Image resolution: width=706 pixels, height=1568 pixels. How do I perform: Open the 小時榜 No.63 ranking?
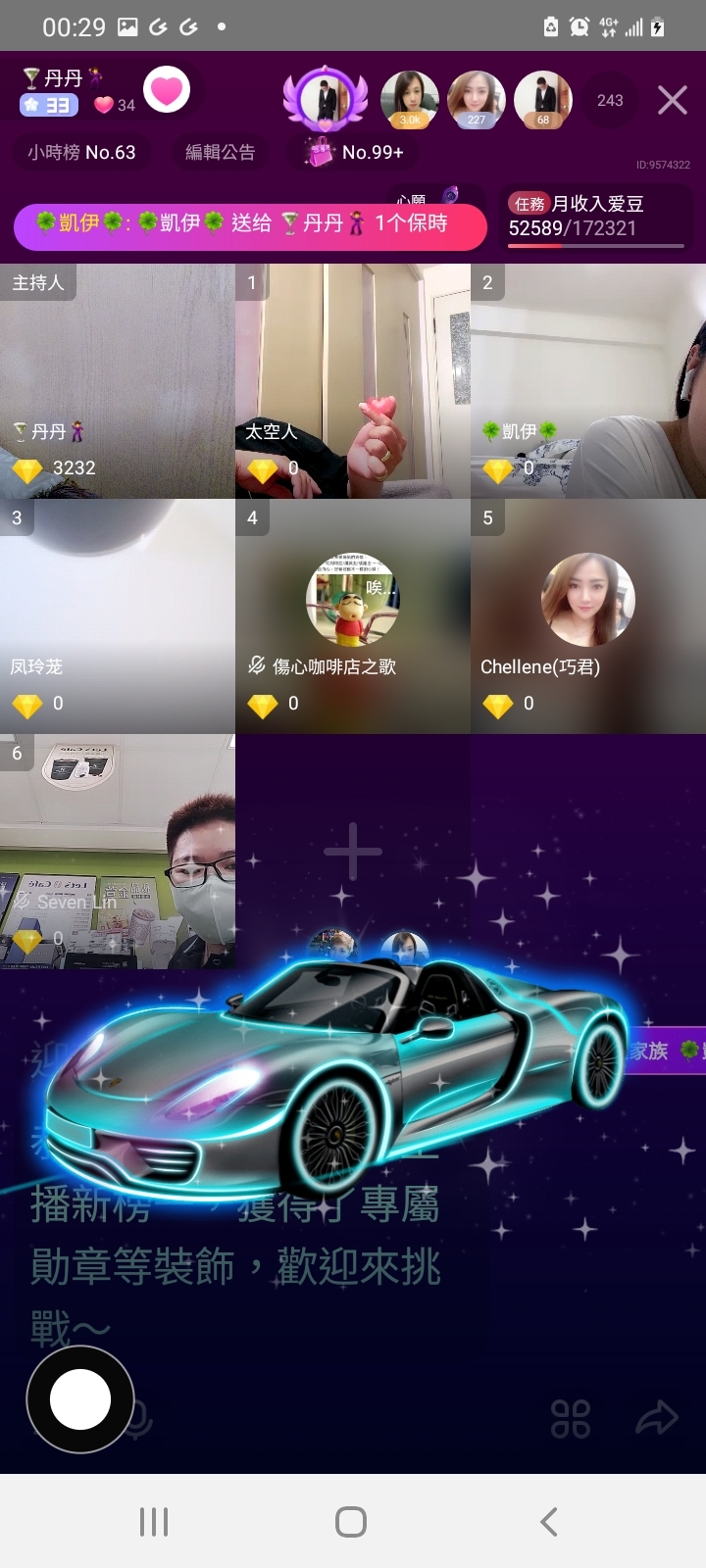coord(81,153)
